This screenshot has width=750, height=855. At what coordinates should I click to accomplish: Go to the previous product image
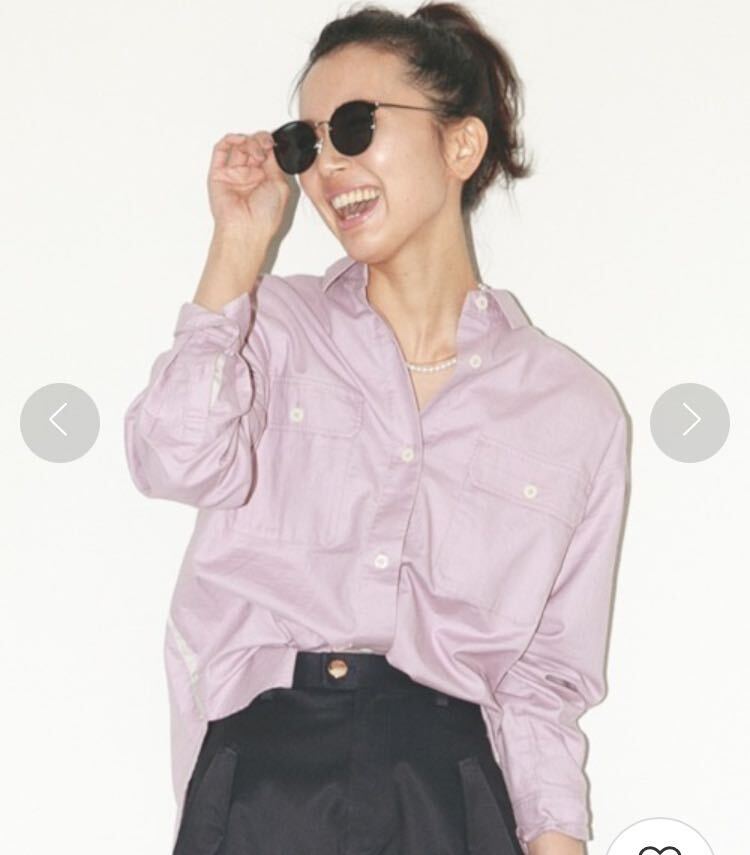tap(60, 422)
